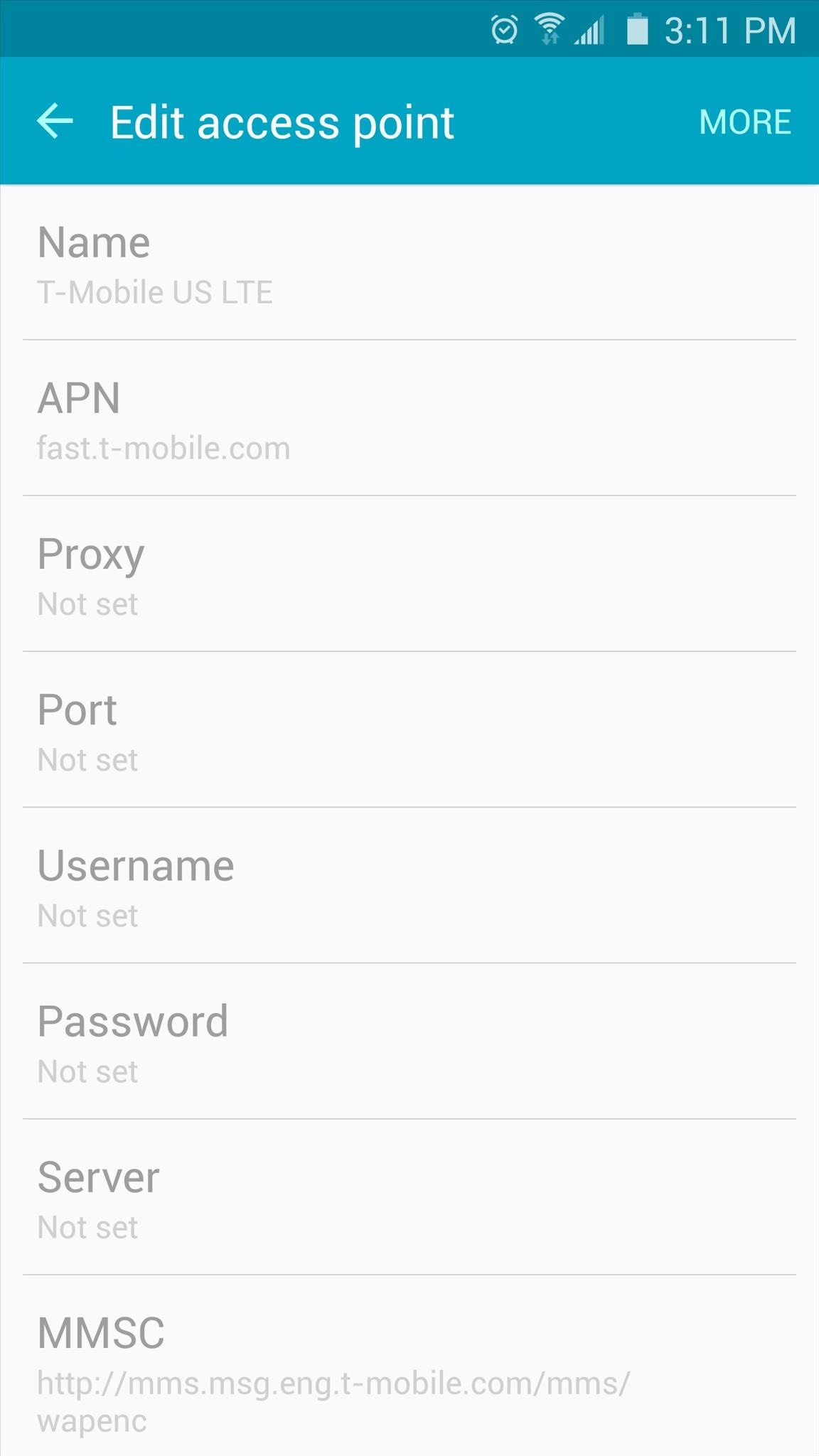
Task: Change the APN setting
Action: (409, 420)
